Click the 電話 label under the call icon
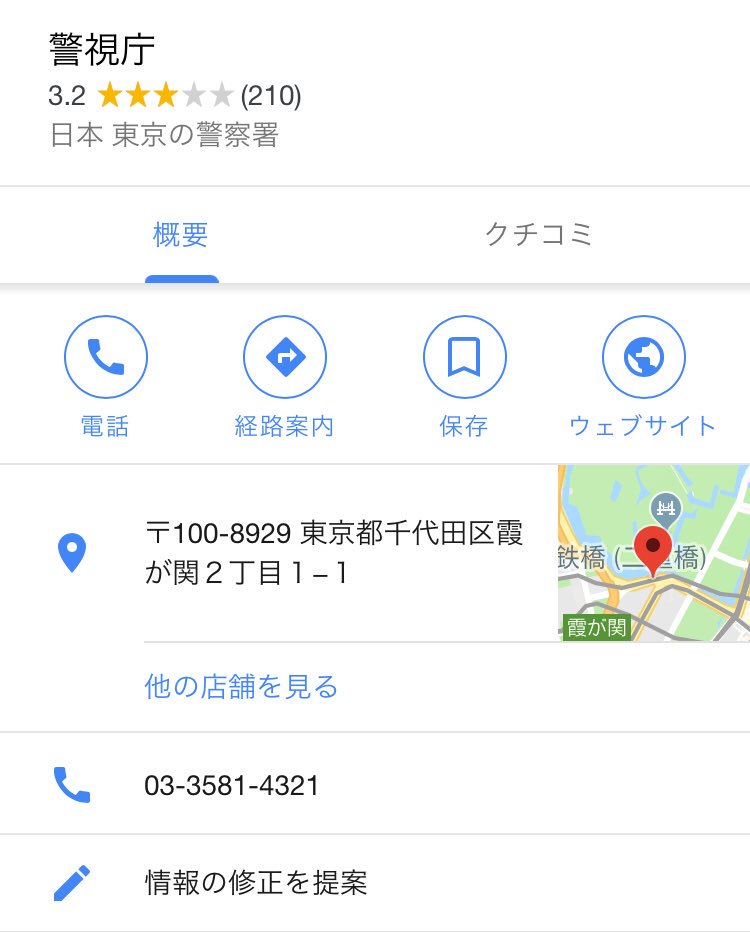Screen dimensions: 750x932 click(x=106, y=425)
